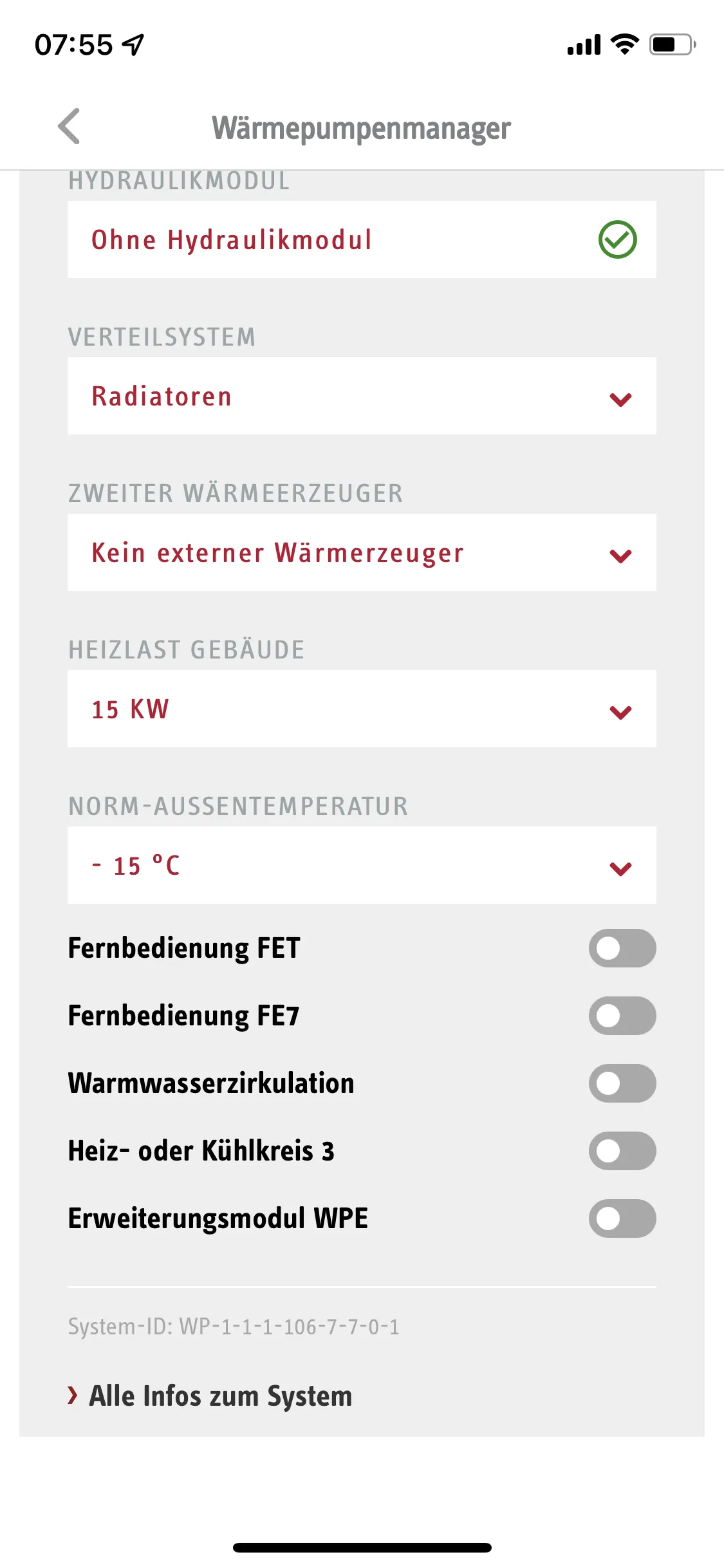The height and width of the screenshot is (1568, 724).
Task: Go back from Wärmepumpenmanager
Action: click(x=70, y=126)
